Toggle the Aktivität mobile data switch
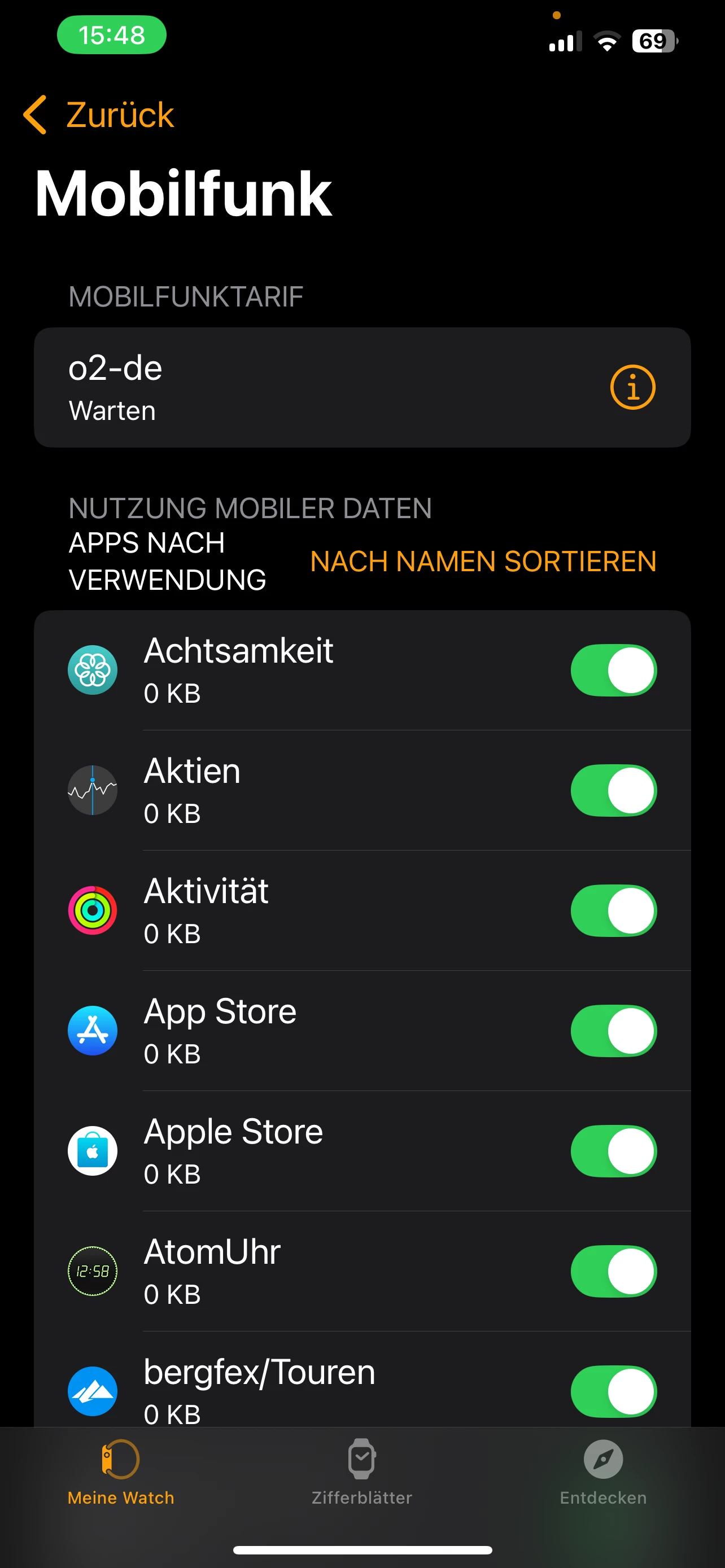 point(613,910)
